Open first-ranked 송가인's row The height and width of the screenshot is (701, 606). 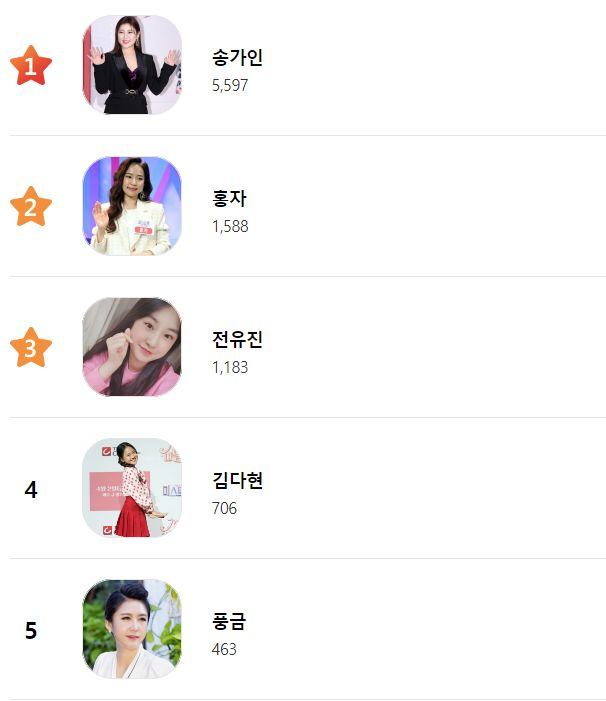[237, 58]
